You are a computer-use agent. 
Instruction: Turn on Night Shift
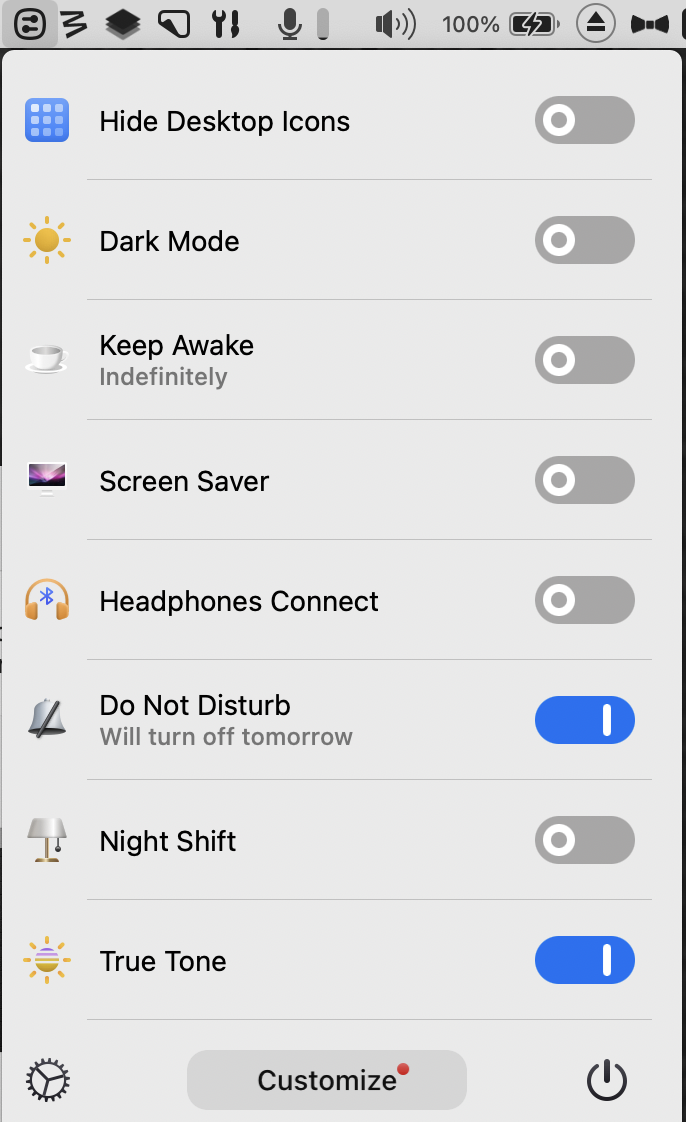pyautogui.click(x=585, y=841)
